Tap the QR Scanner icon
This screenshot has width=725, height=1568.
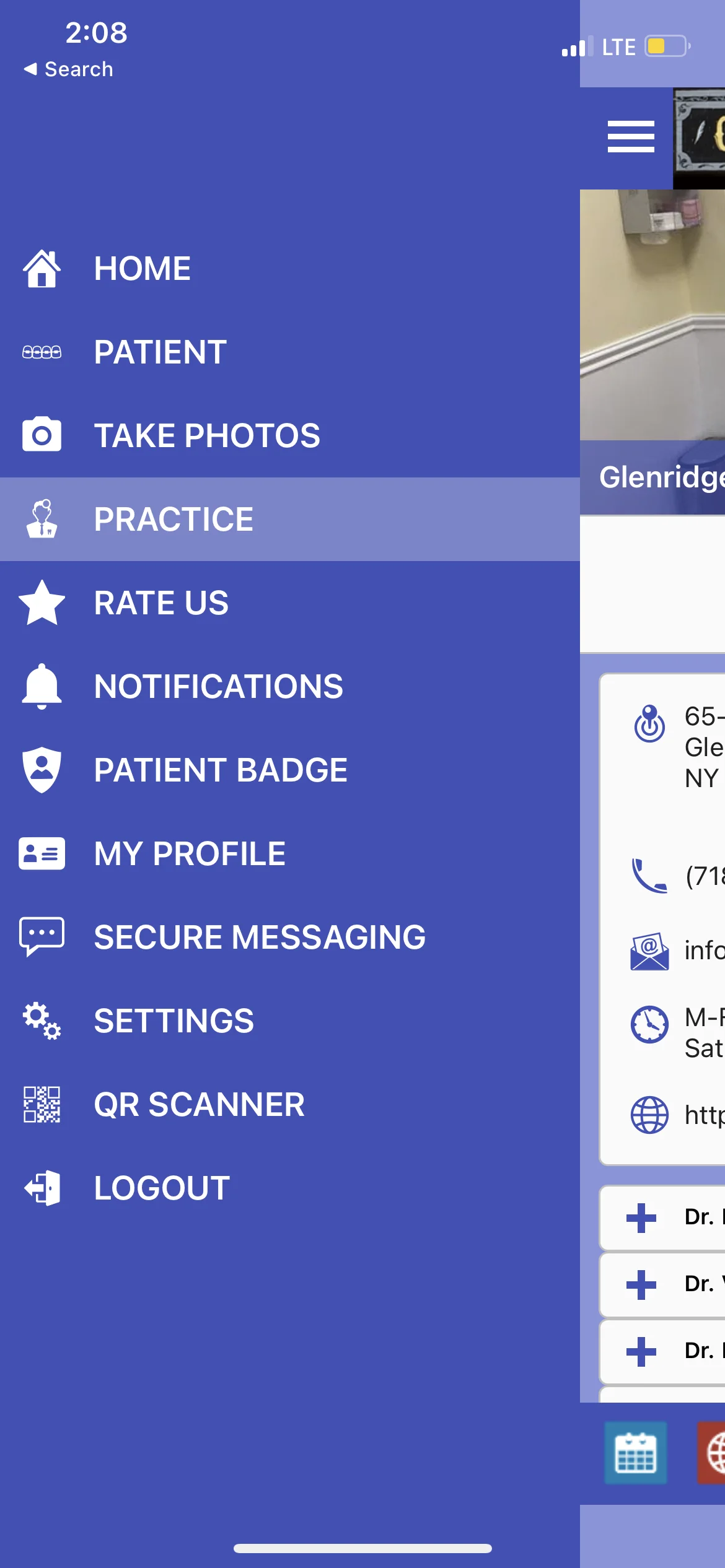point(41,1104)
